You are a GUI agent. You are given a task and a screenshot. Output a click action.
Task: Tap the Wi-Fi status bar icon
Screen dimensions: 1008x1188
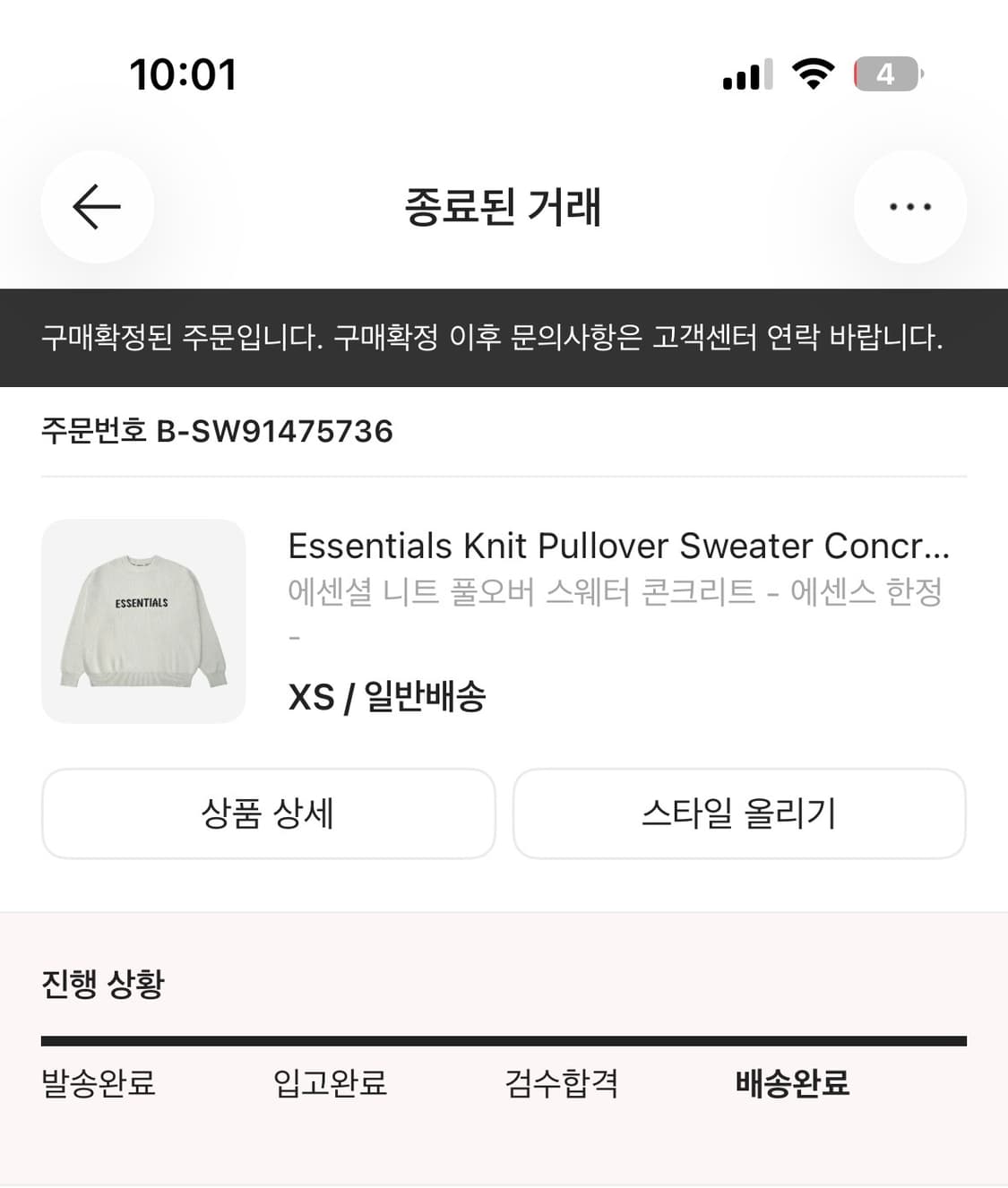click(x=809, y=75)
